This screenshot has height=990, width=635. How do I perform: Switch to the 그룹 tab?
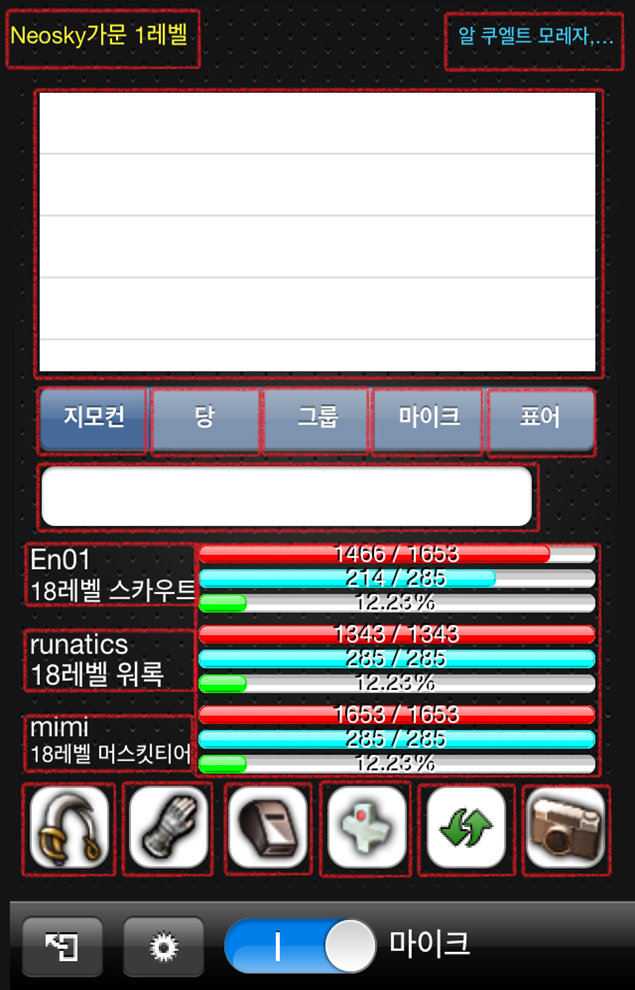click(316, 419)
